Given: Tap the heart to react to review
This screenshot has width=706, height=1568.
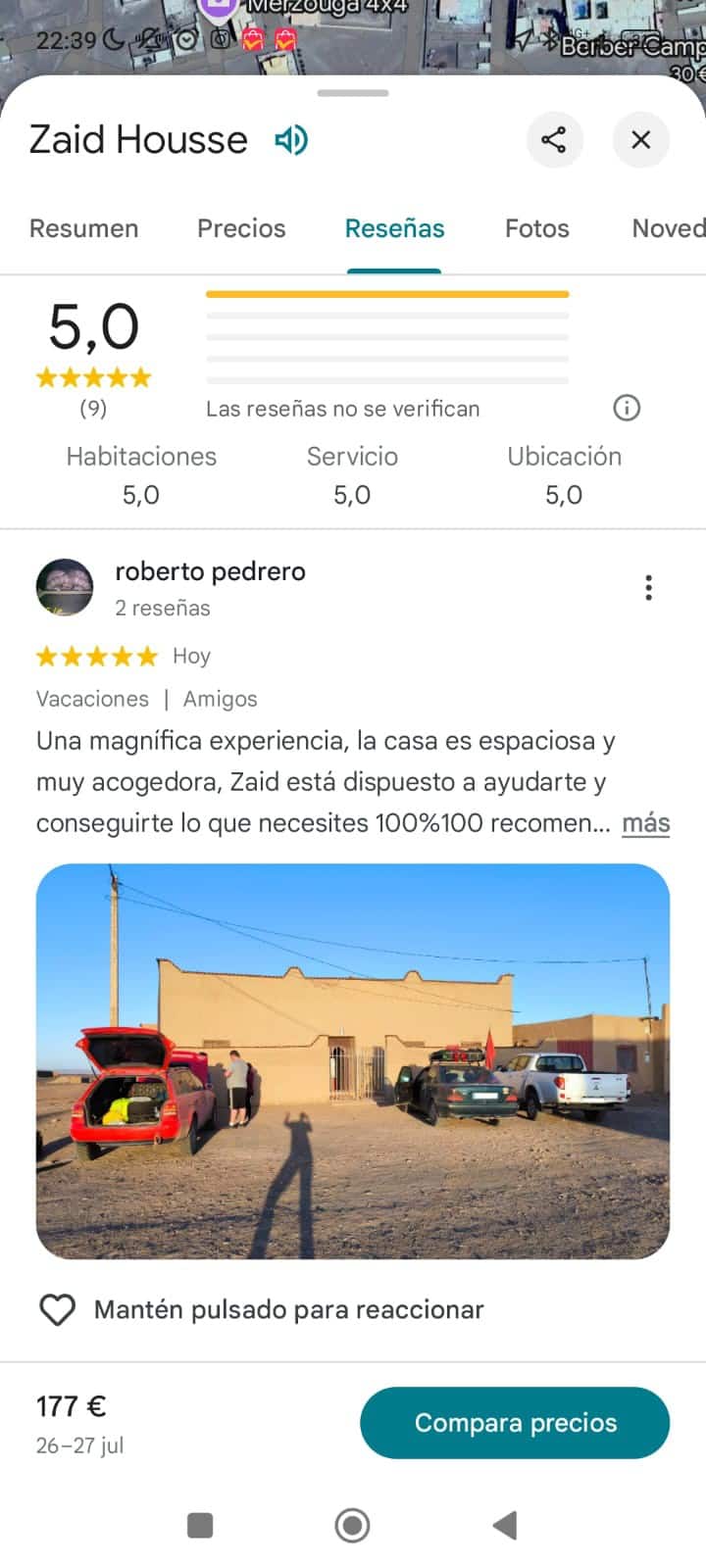Looking at the screenshot, I should click(x=57, y=1309).
